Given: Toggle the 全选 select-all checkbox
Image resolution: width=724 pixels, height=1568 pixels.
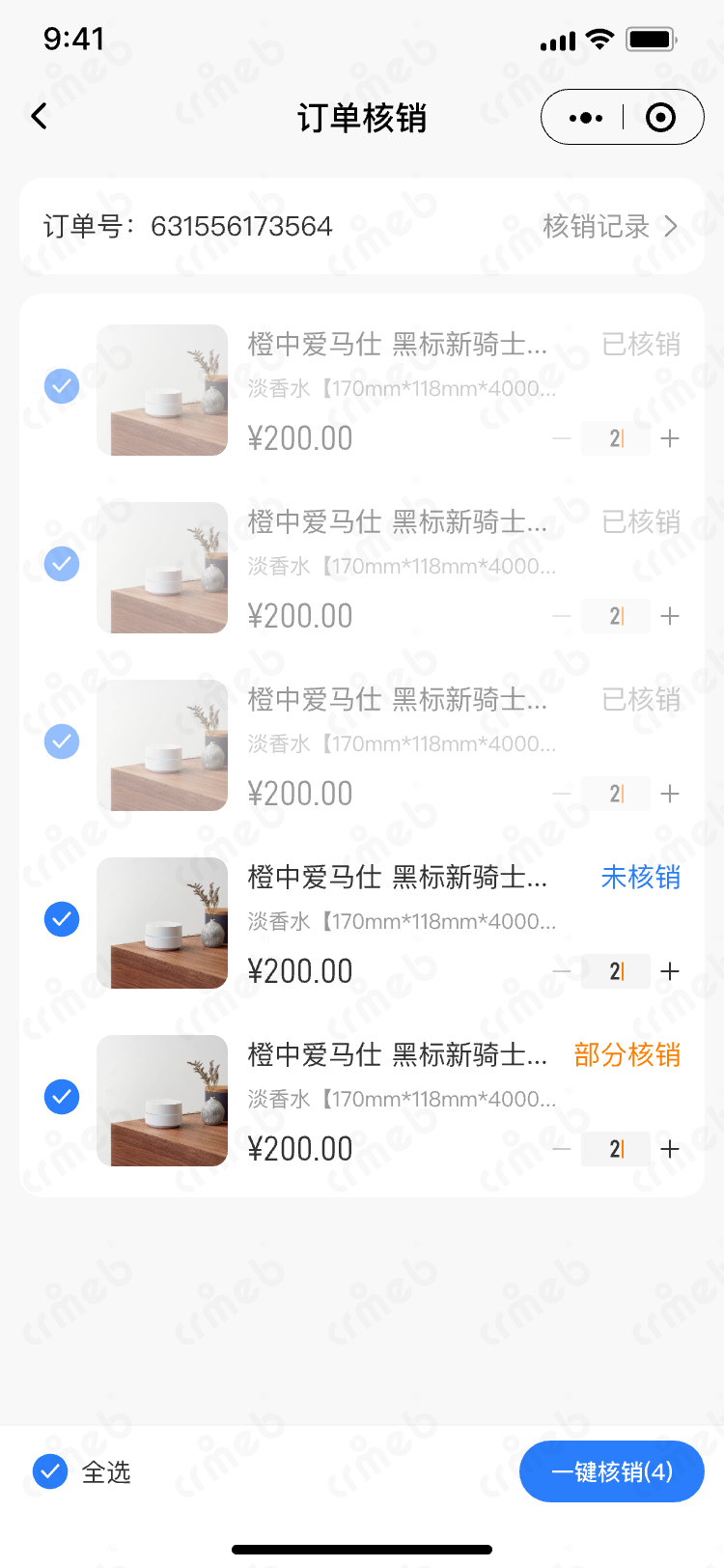Looking at the screenshot, I should click(50, 1471).
